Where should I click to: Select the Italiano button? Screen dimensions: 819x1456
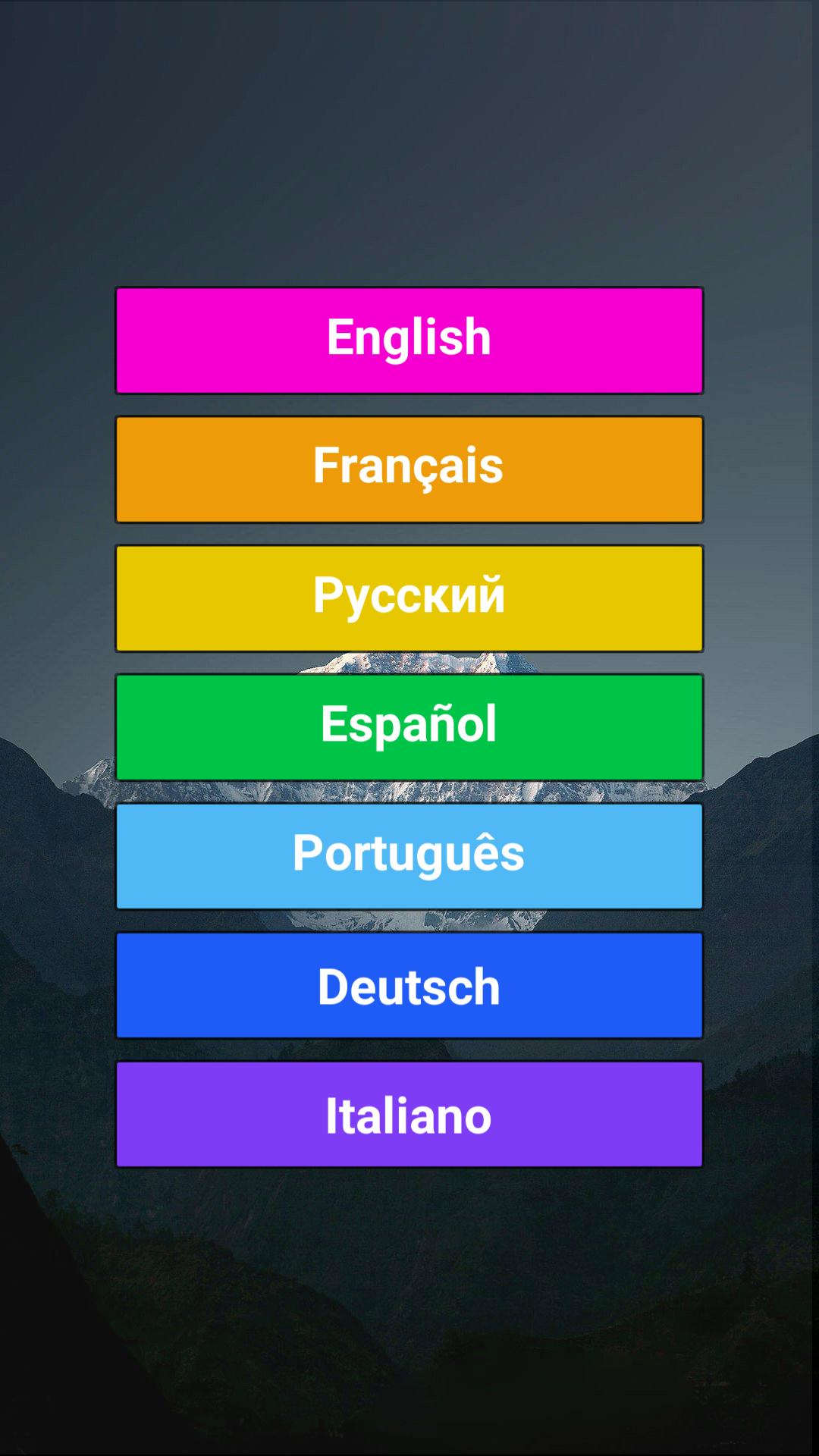[x=409, y=1114]
